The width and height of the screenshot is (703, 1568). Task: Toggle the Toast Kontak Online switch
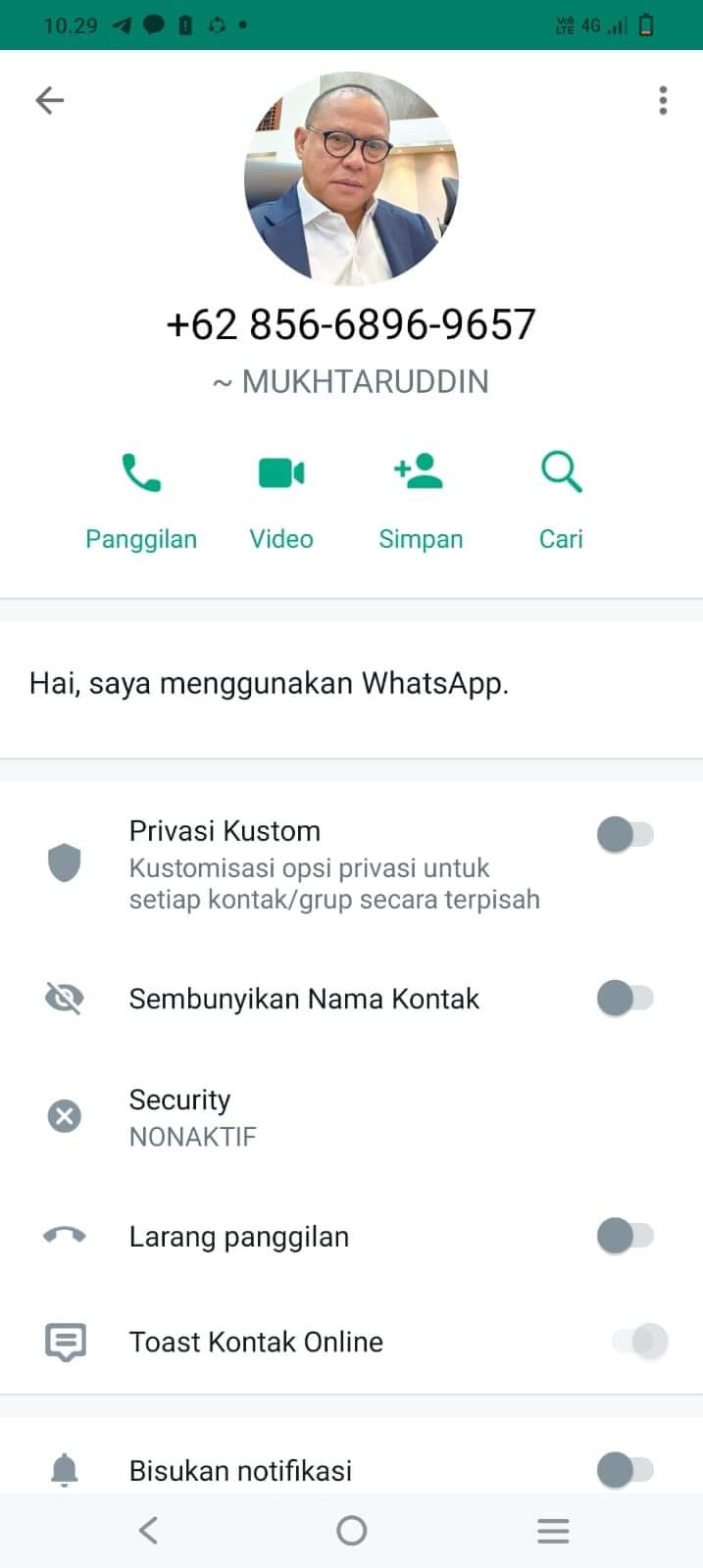[x=640, y=1341]
